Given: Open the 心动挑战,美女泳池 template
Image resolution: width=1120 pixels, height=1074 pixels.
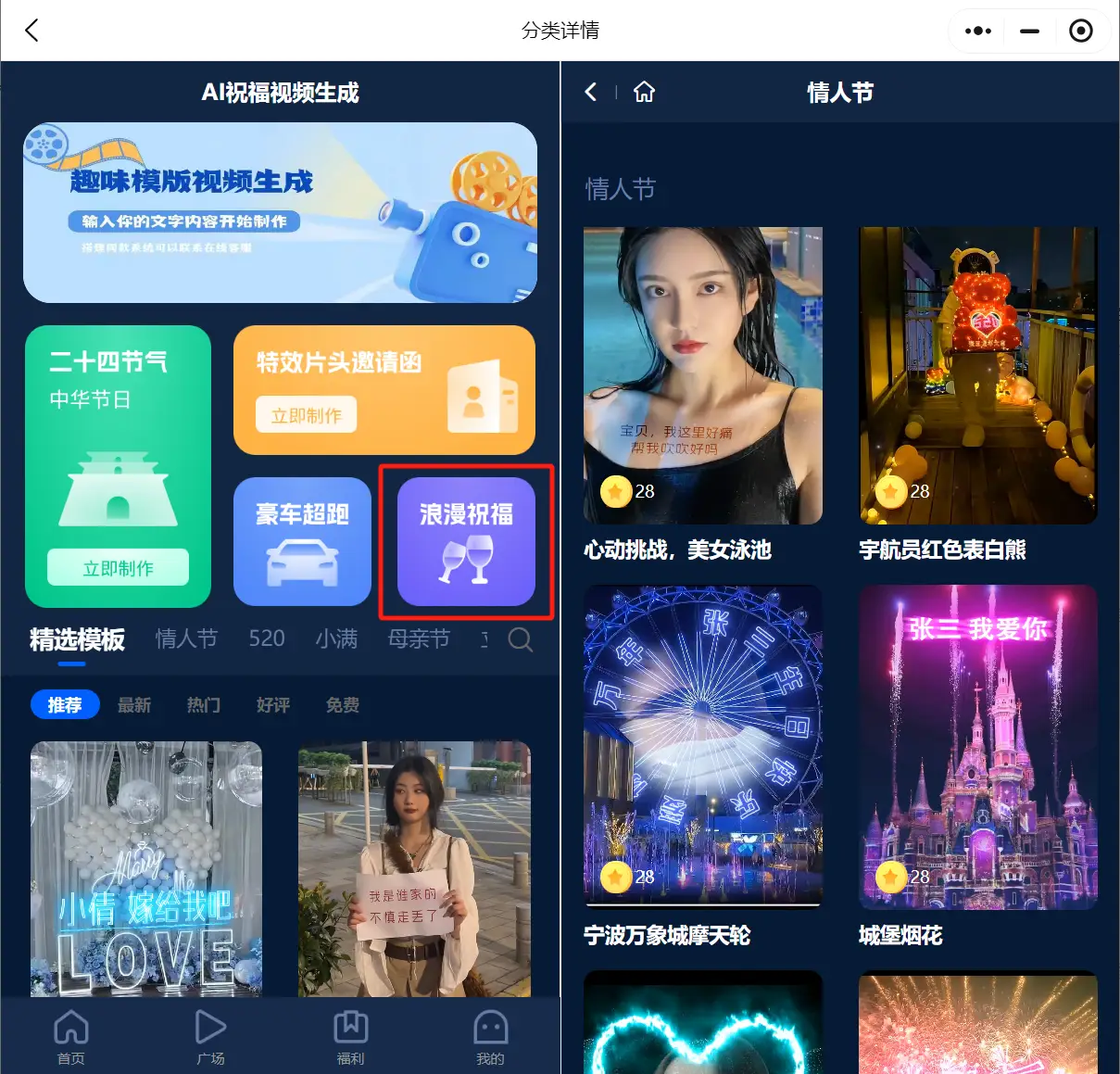Looking at the screenshot, I should [703, 375].
